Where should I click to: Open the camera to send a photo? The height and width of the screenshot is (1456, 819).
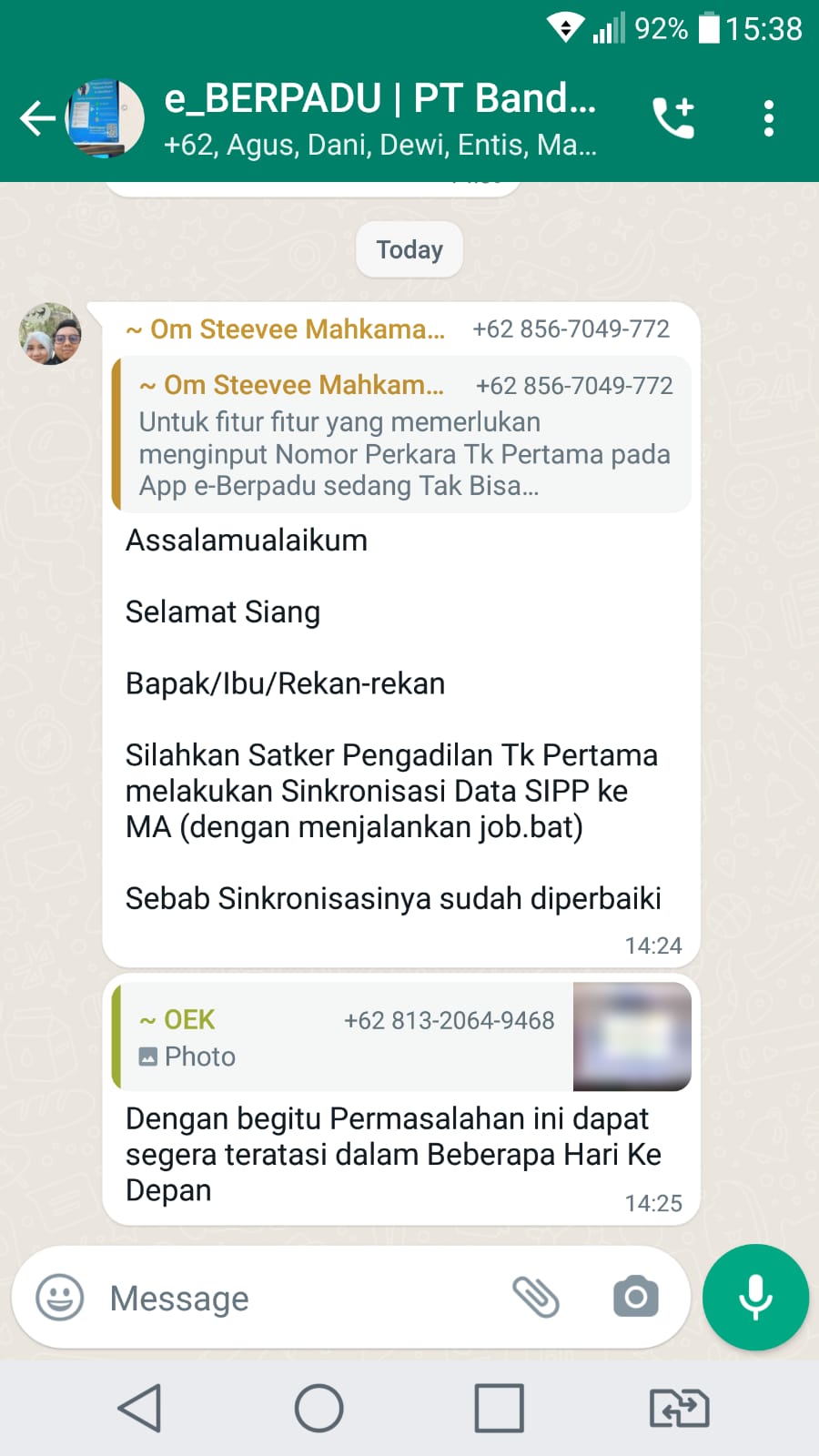[x=635, y=1298]
